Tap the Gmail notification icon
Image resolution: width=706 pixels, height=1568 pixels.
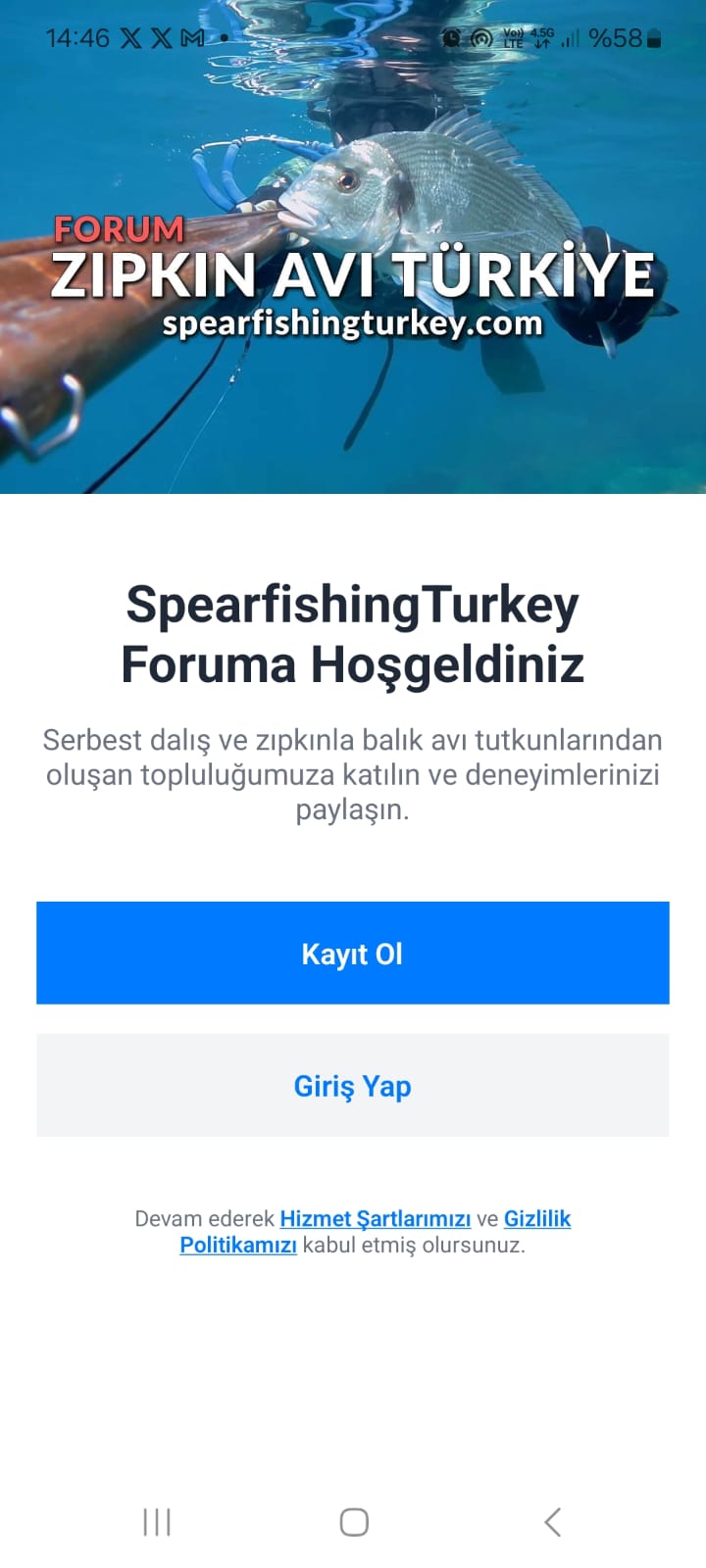coord(192,37)
